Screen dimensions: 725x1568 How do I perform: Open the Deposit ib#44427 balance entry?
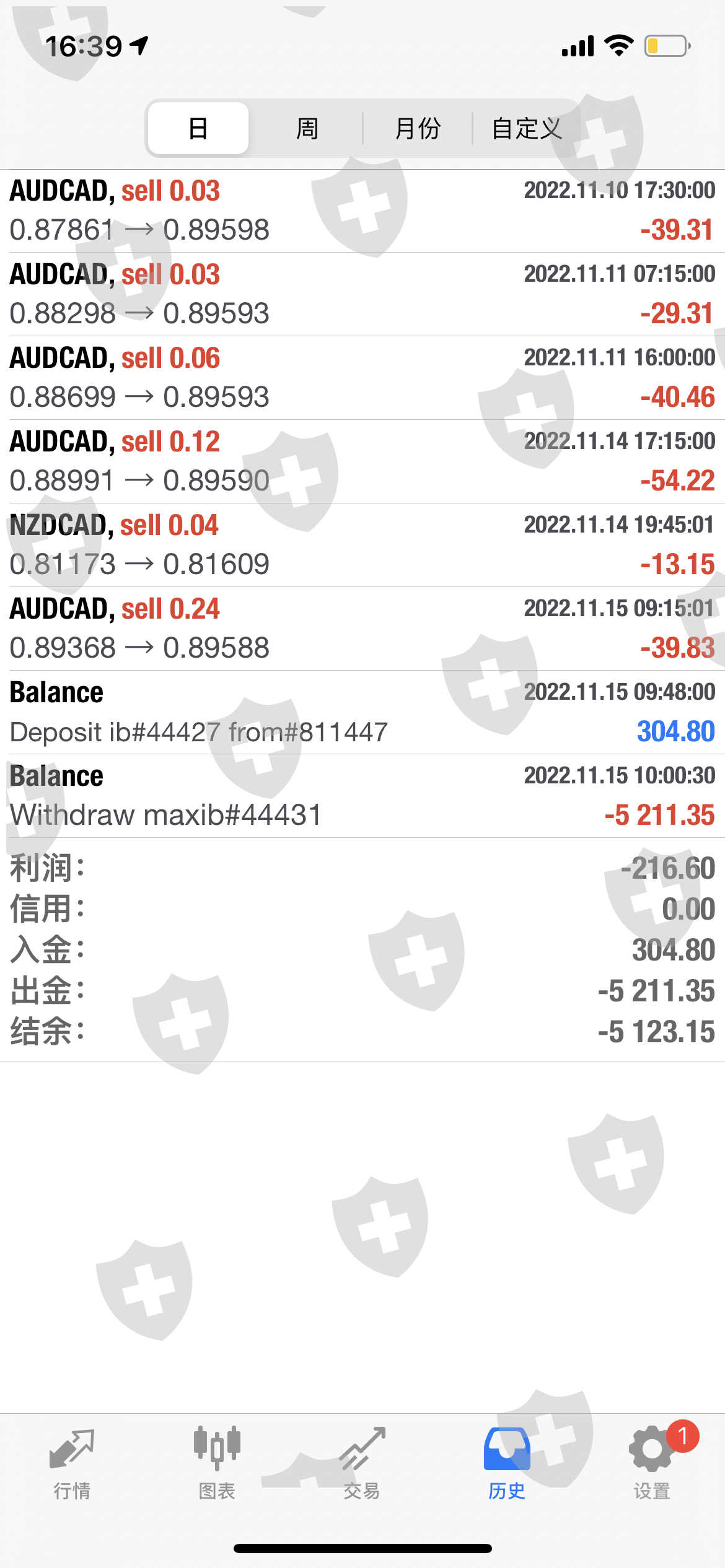362,712
